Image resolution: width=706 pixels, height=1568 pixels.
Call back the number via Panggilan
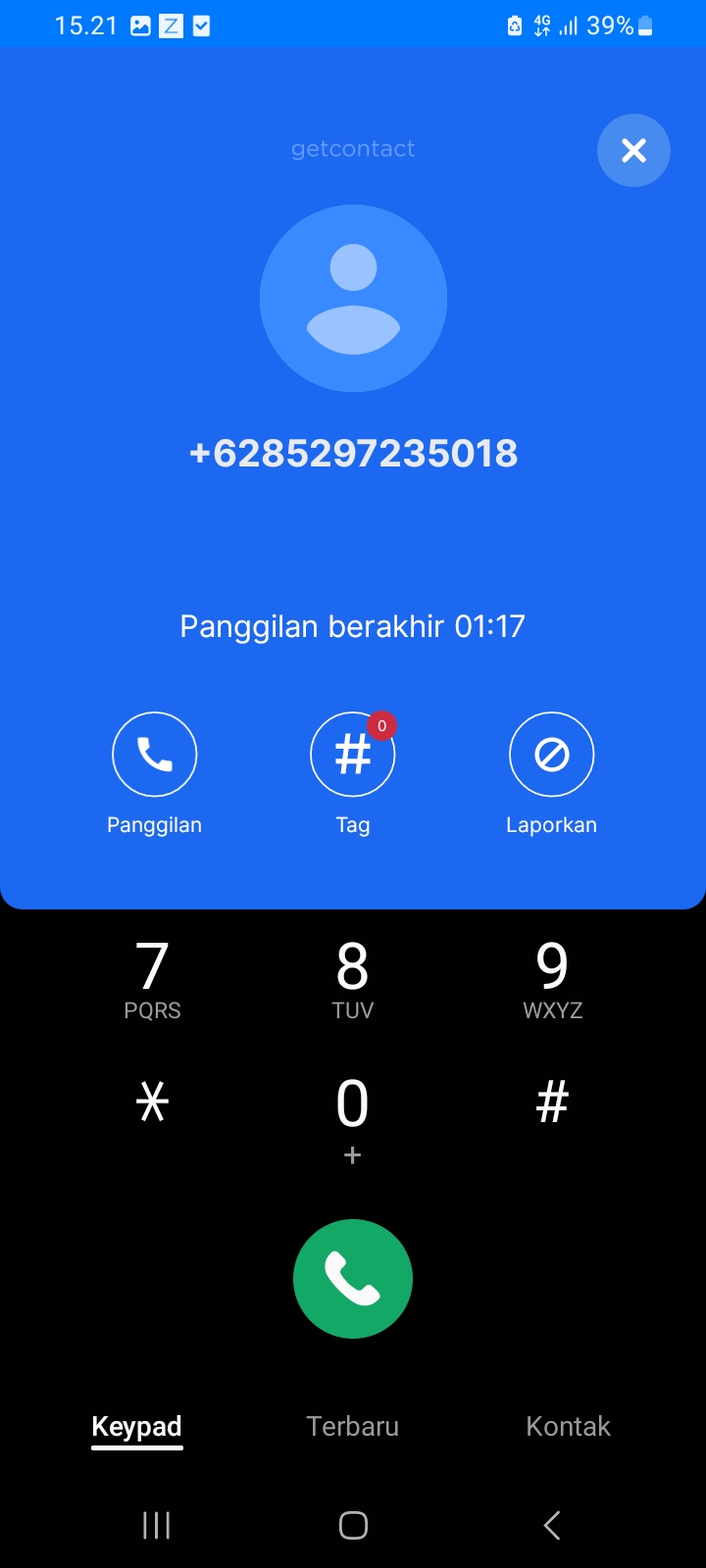tap(155, 755)
